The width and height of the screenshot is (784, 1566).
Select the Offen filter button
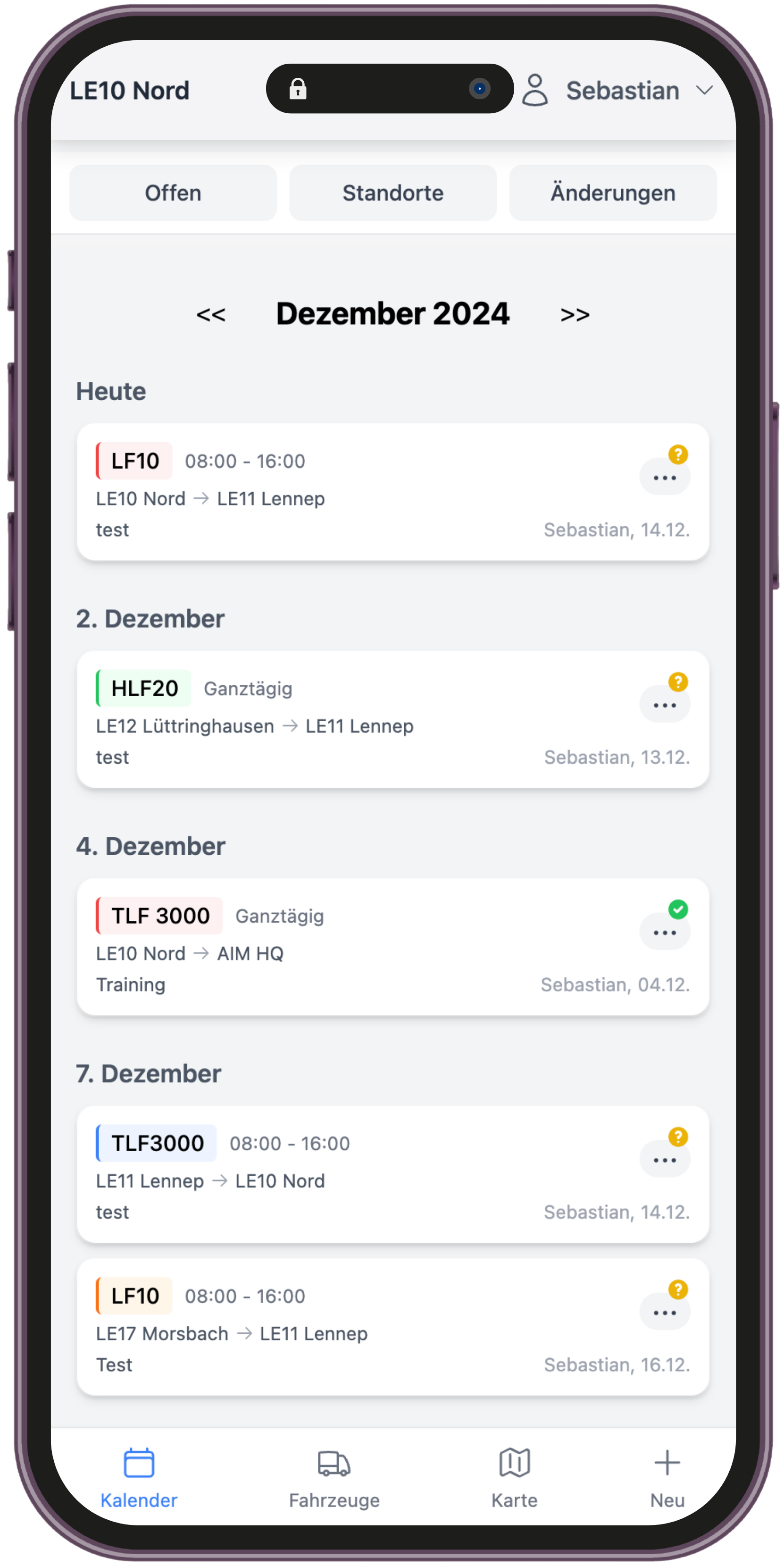[x=173, y=193]
